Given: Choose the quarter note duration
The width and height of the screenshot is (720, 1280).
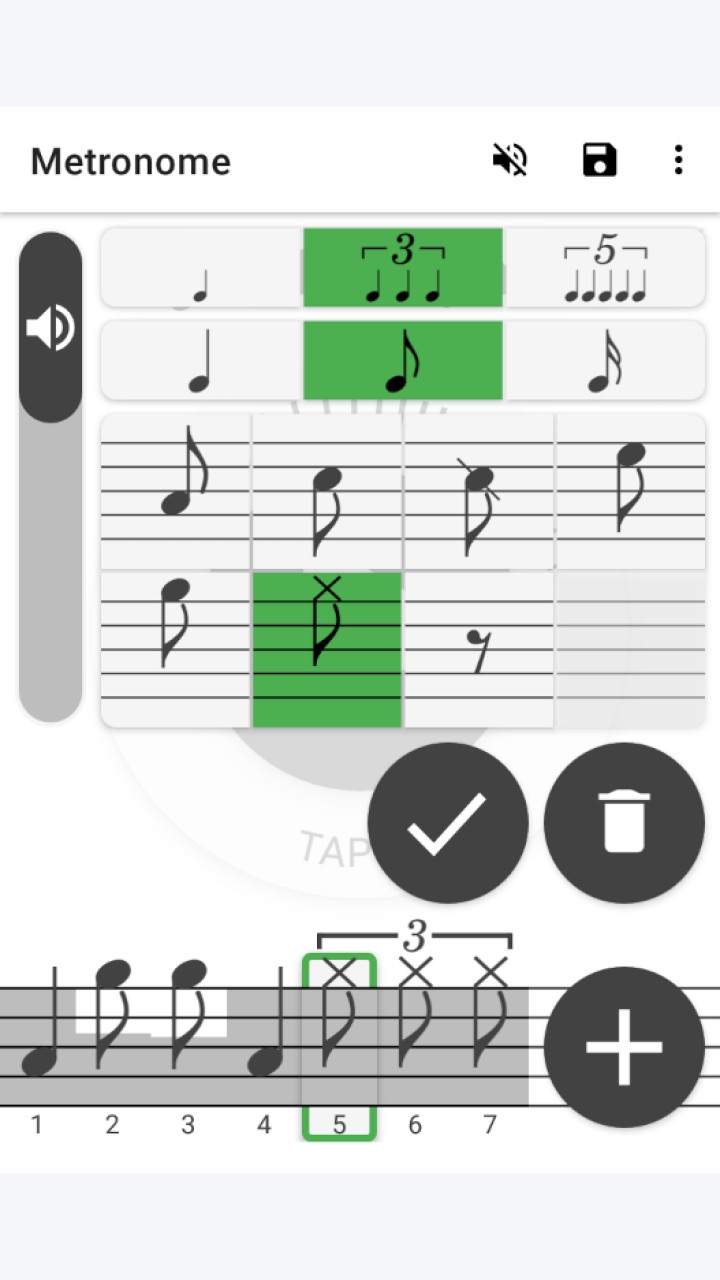Looking at the screenshot, I should [x=202, y=360].
